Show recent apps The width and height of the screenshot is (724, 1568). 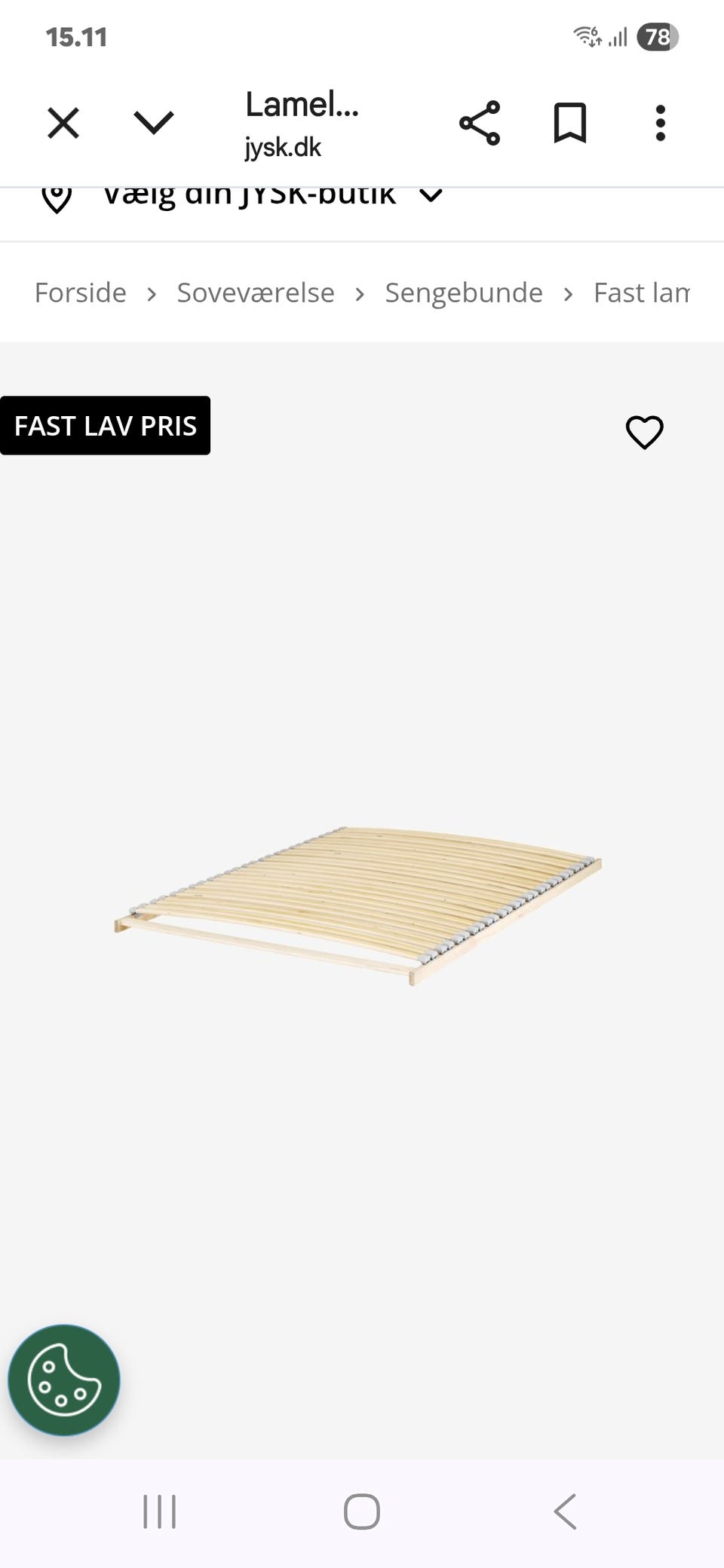pyautogui.click(x=160, y=1511)
